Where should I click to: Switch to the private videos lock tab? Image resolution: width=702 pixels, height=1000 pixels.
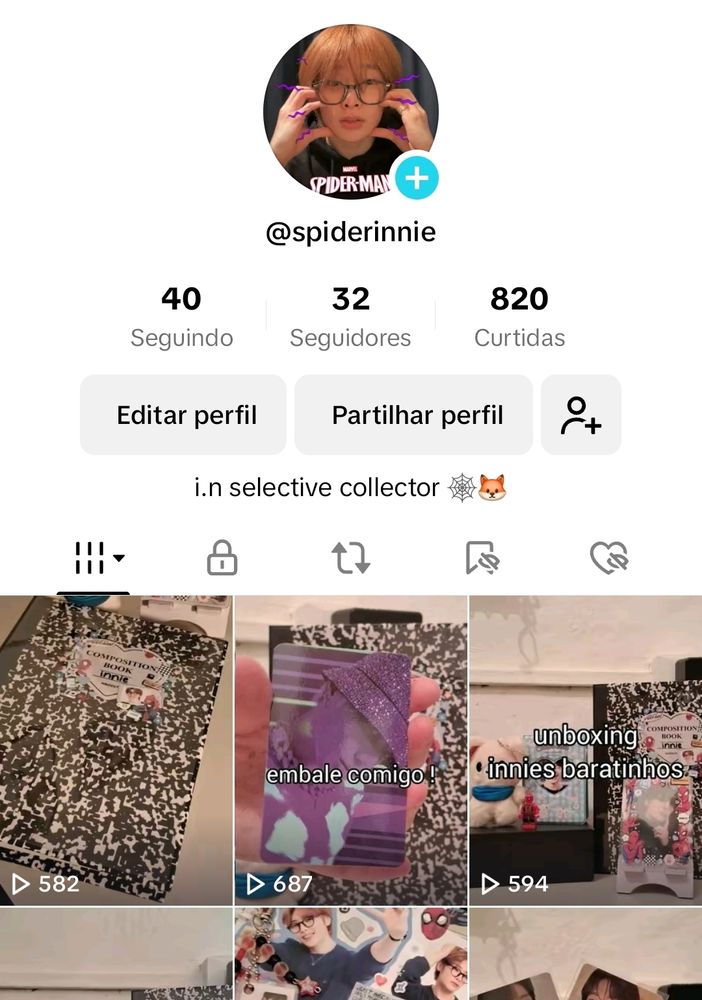pos(222,559)
